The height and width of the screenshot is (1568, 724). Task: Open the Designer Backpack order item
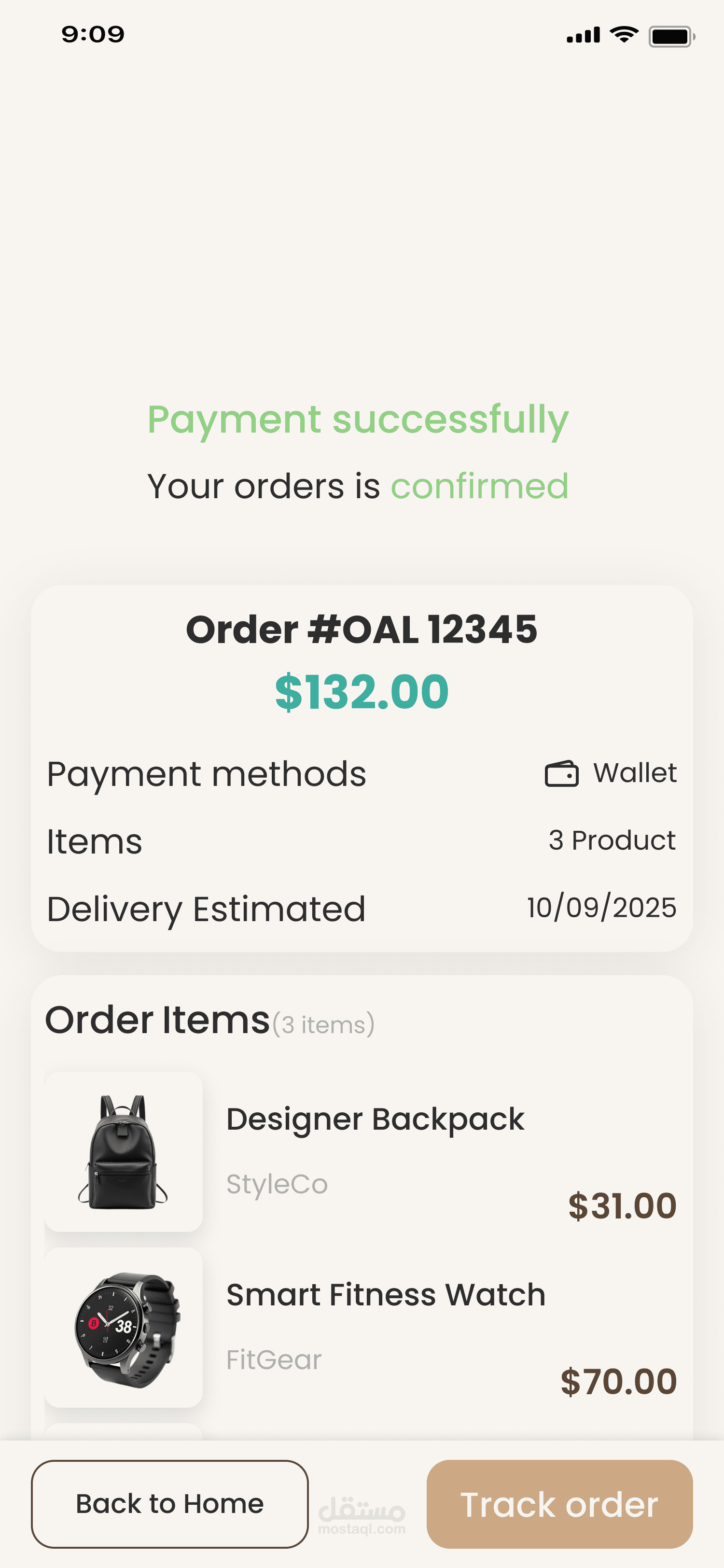[x=362, y=1152]
